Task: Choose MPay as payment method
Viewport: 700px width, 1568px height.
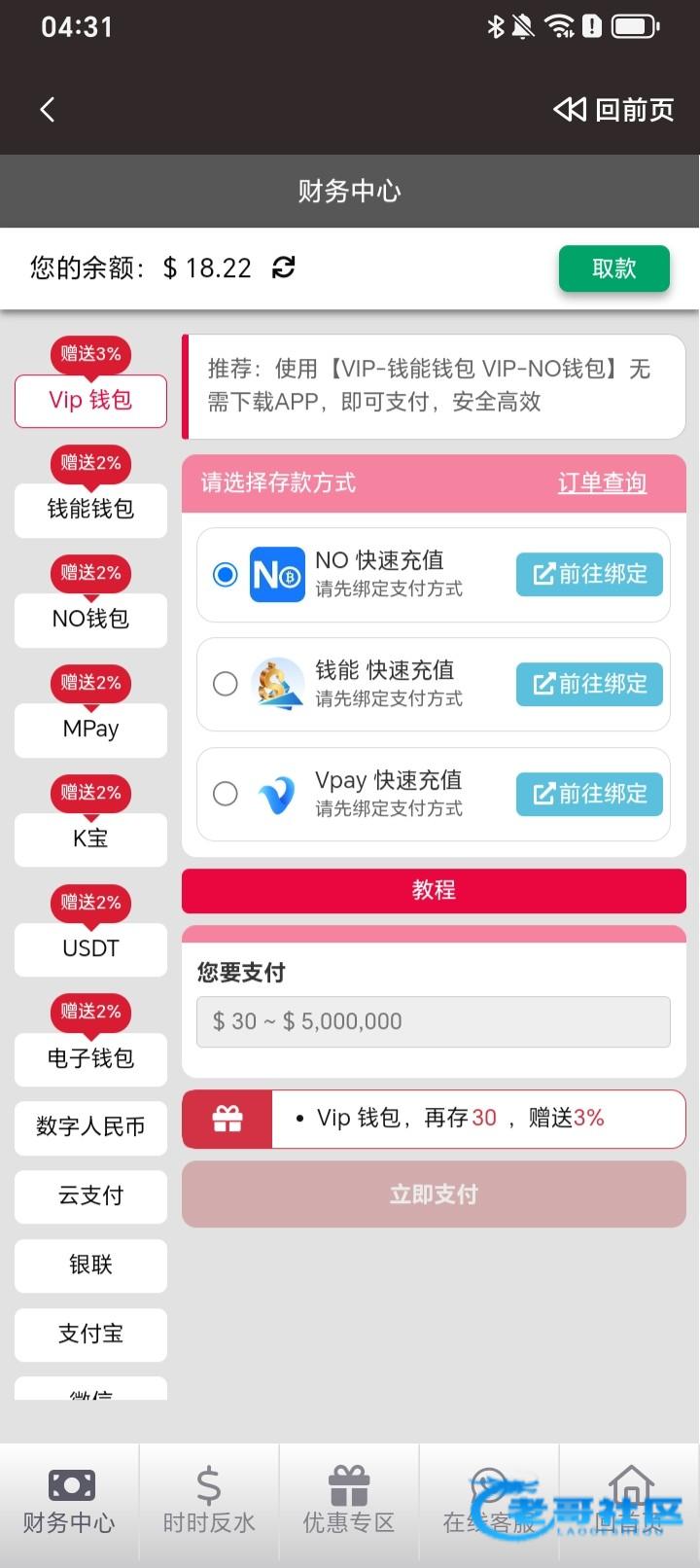Action: pos(90,729)
